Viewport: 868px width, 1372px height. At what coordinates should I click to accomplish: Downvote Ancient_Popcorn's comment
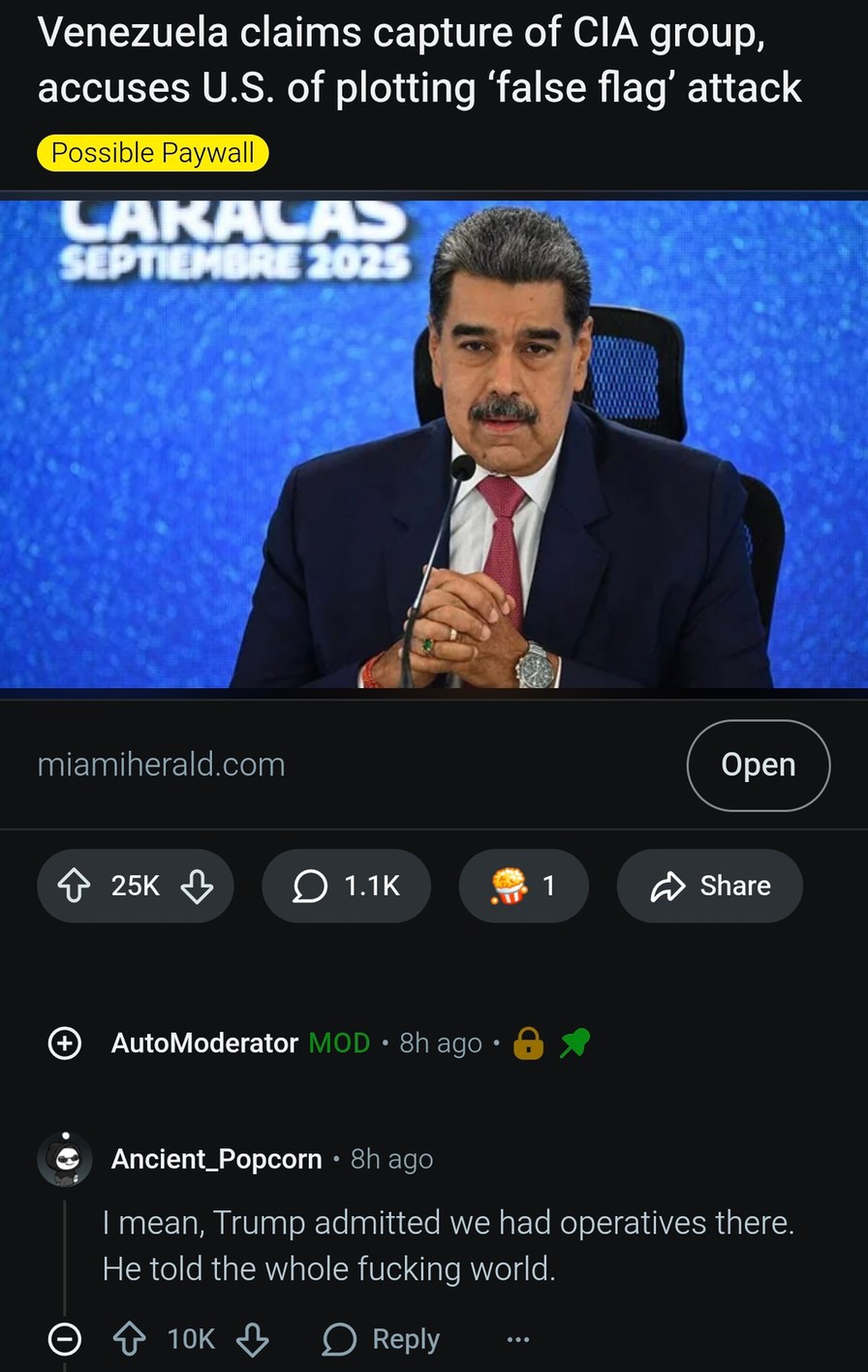[x=254, y=1339]
